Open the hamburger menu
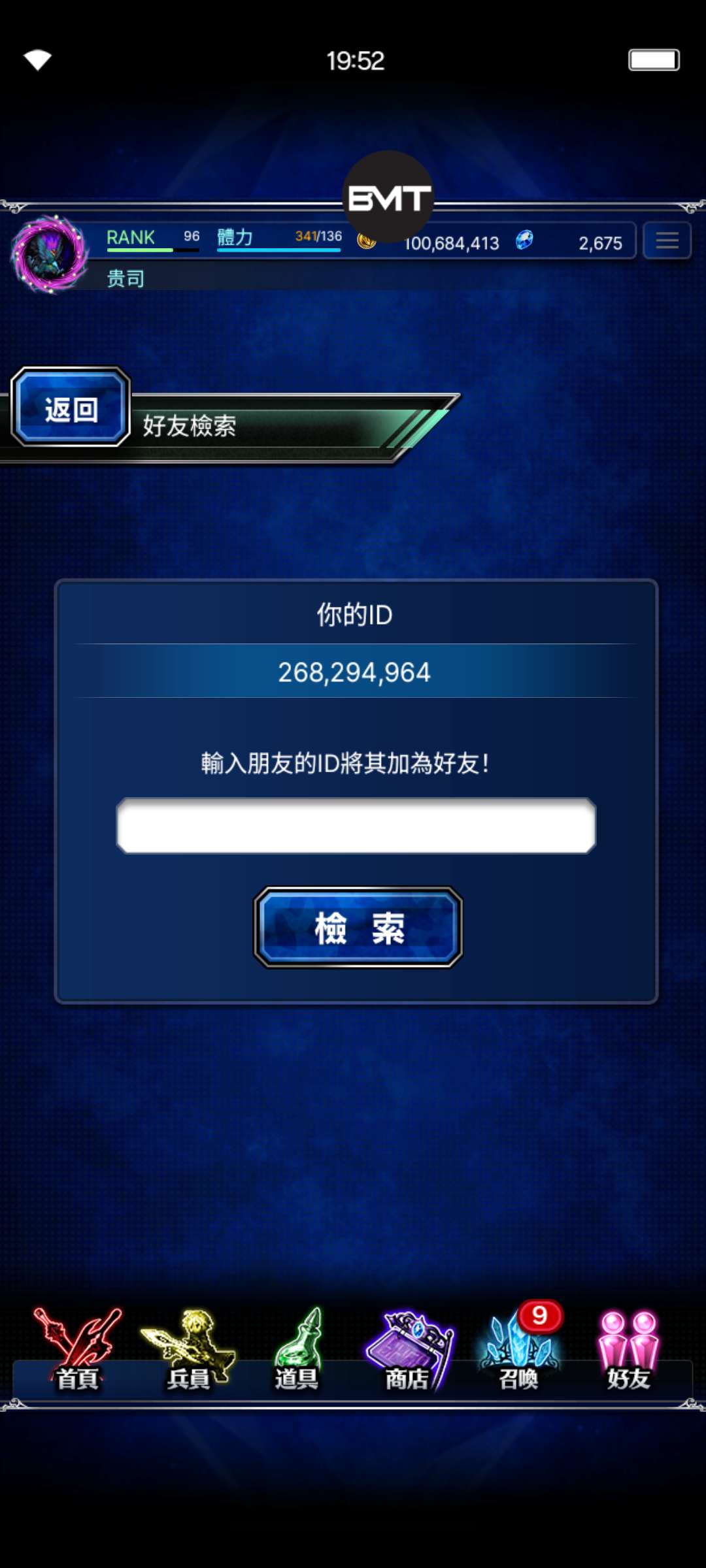 (666, 241)
